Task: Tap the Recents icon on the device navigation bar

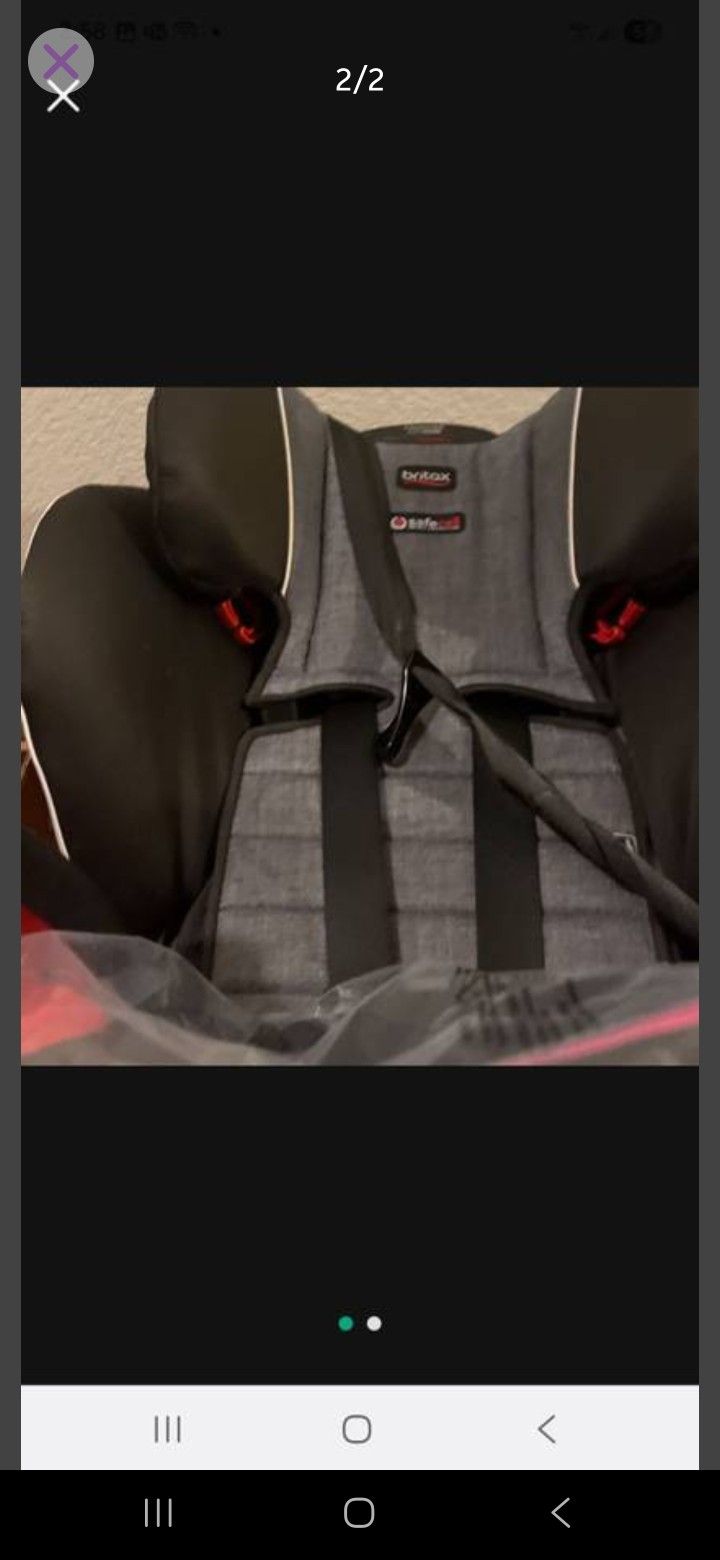Action: point(157,1513)
